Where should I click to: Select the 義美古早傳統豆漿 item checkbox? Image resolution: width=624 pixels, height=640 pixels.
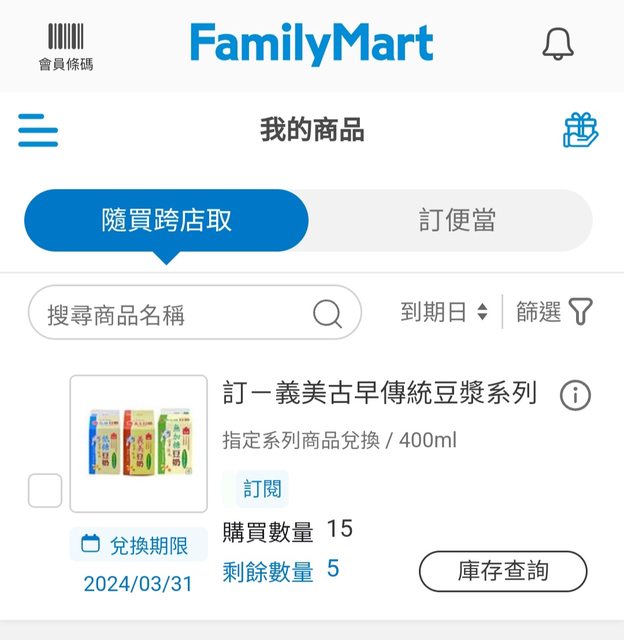45,491
